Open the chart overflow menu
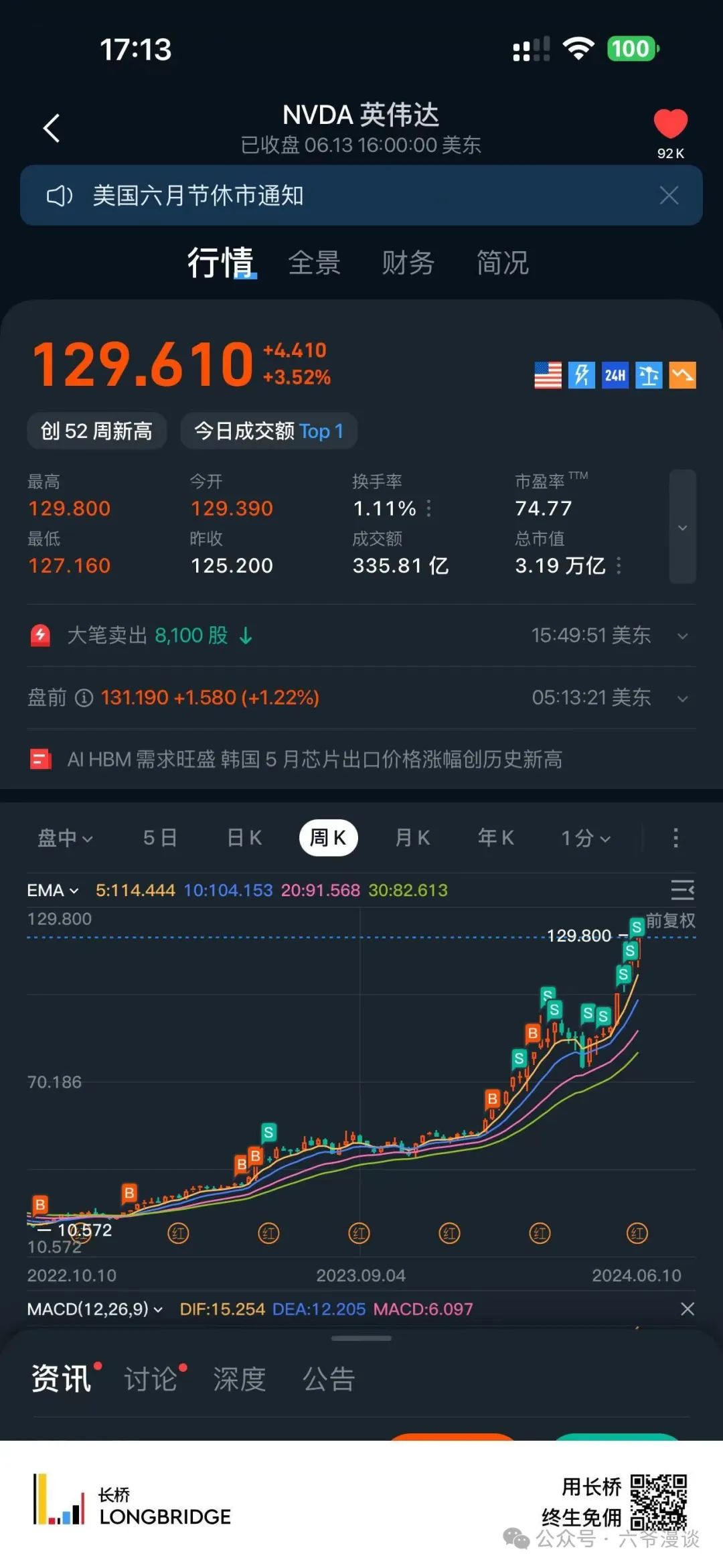 [675, 838]
